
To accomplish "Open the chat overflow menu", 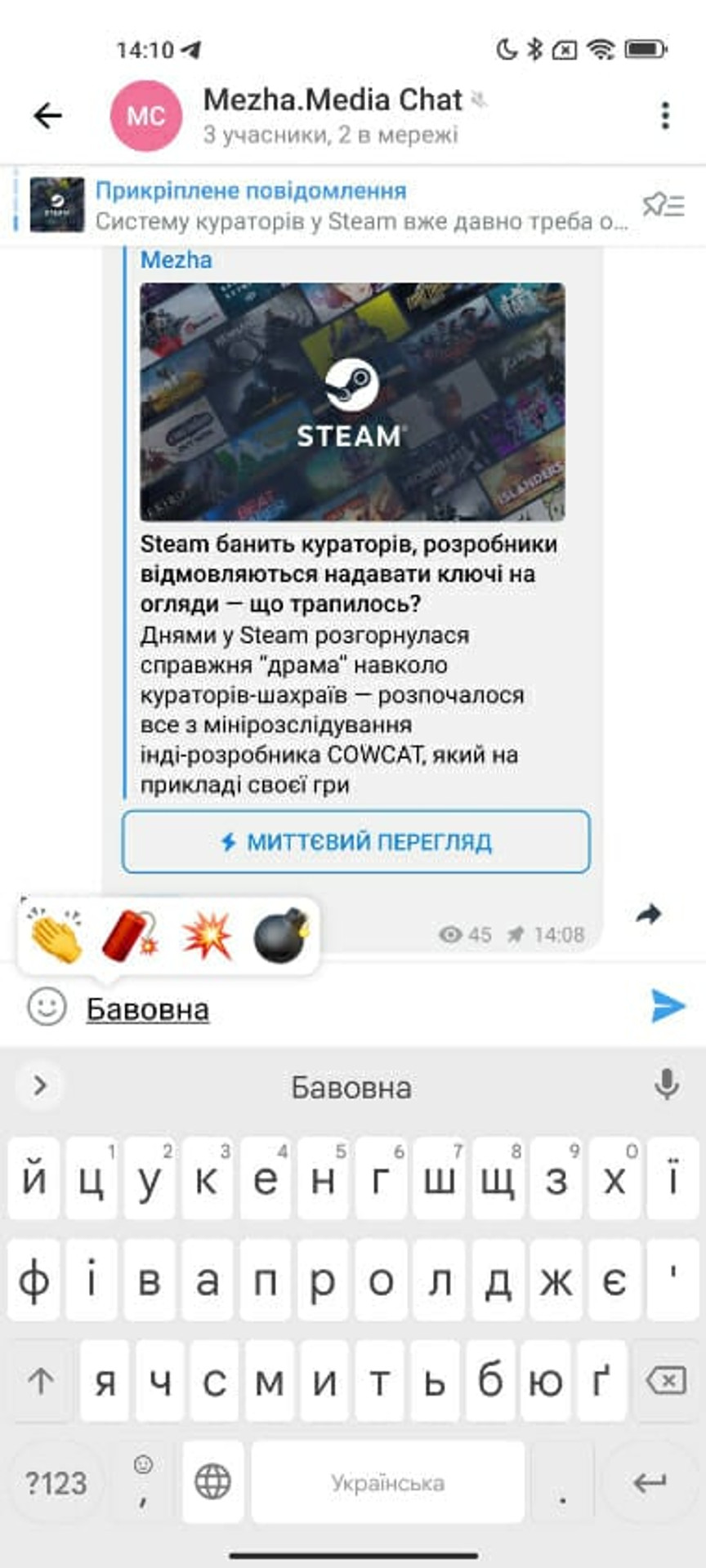I will 665,116.
